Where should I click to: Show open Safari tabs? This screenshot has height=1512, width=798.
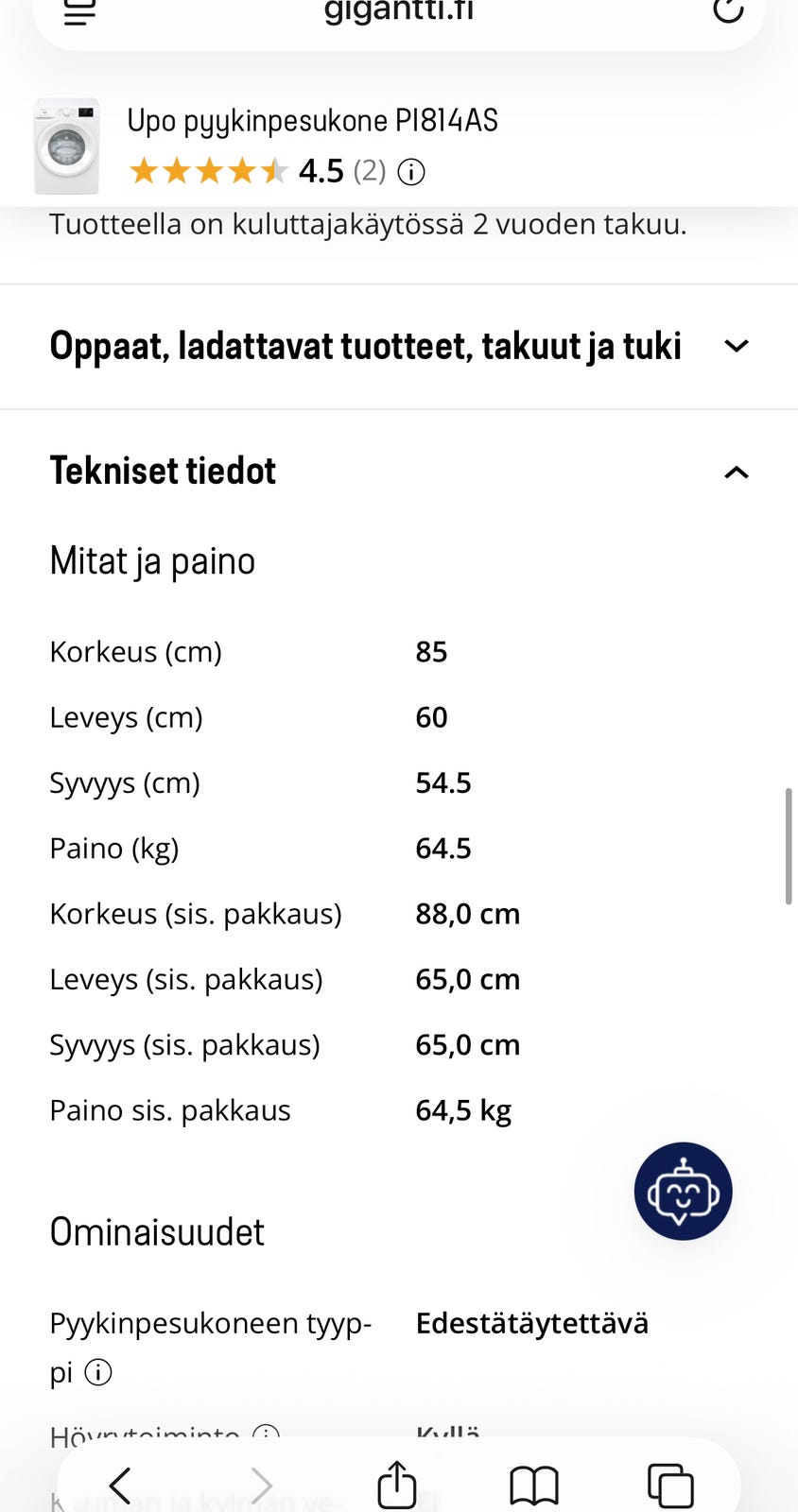coord(670,1485)
